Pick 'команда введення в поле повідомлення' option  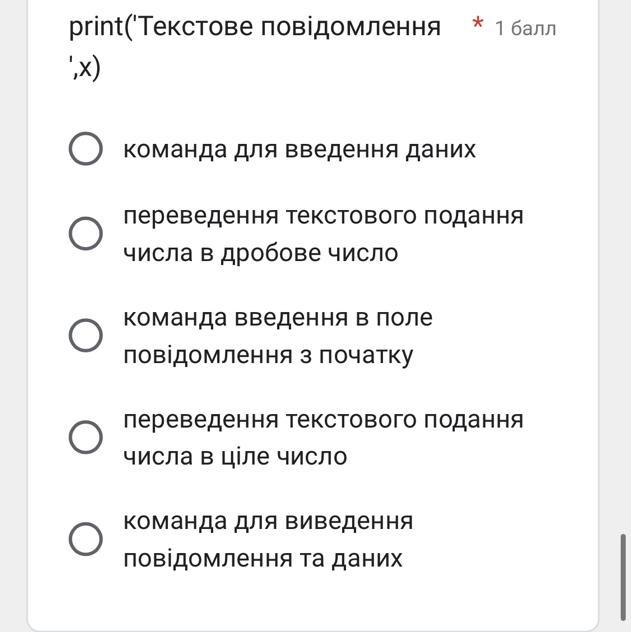click(x=85, y=336)
